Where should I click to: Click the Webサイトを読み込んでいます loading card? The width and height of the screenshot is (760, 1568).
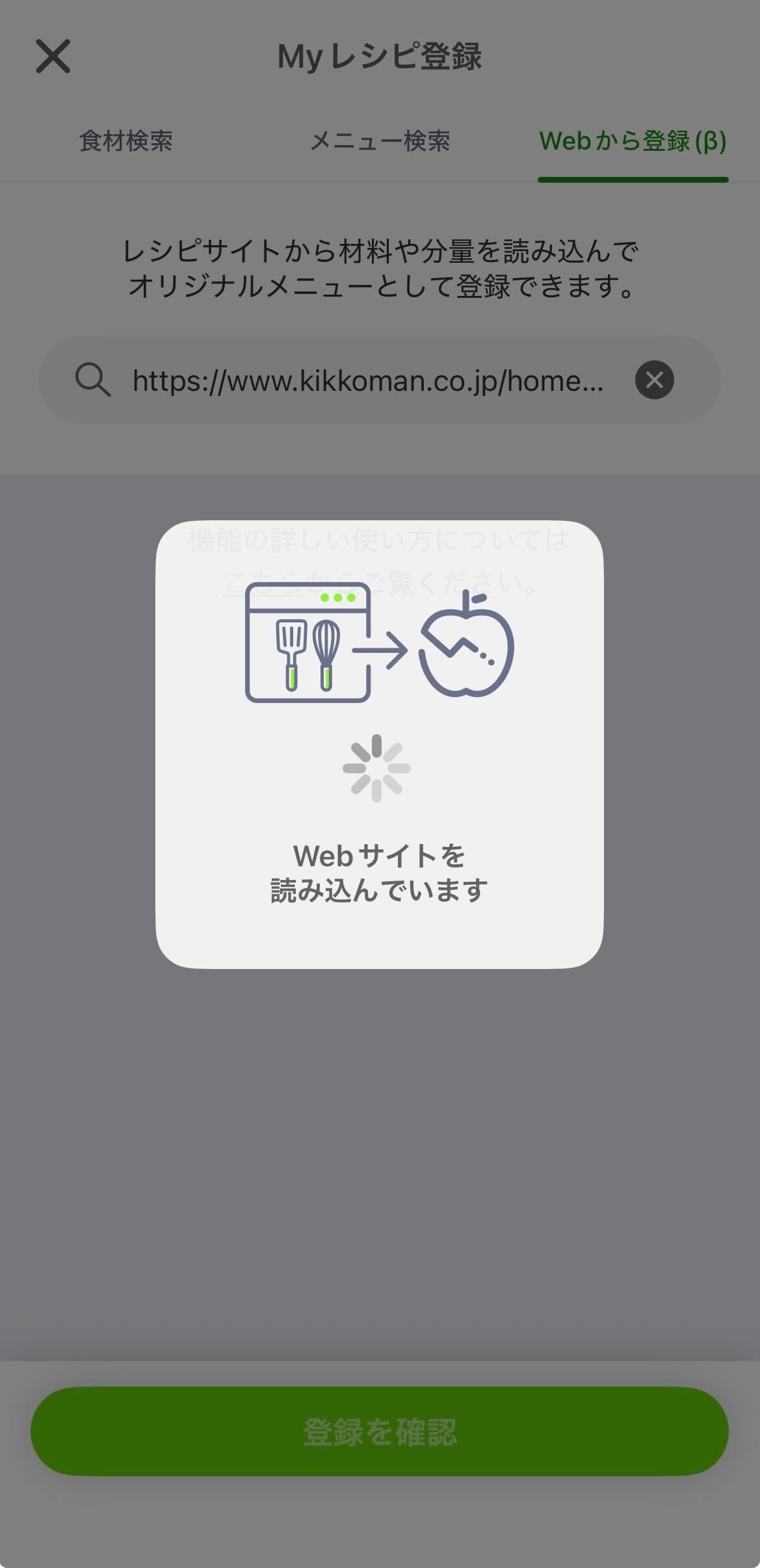(380, 745)
